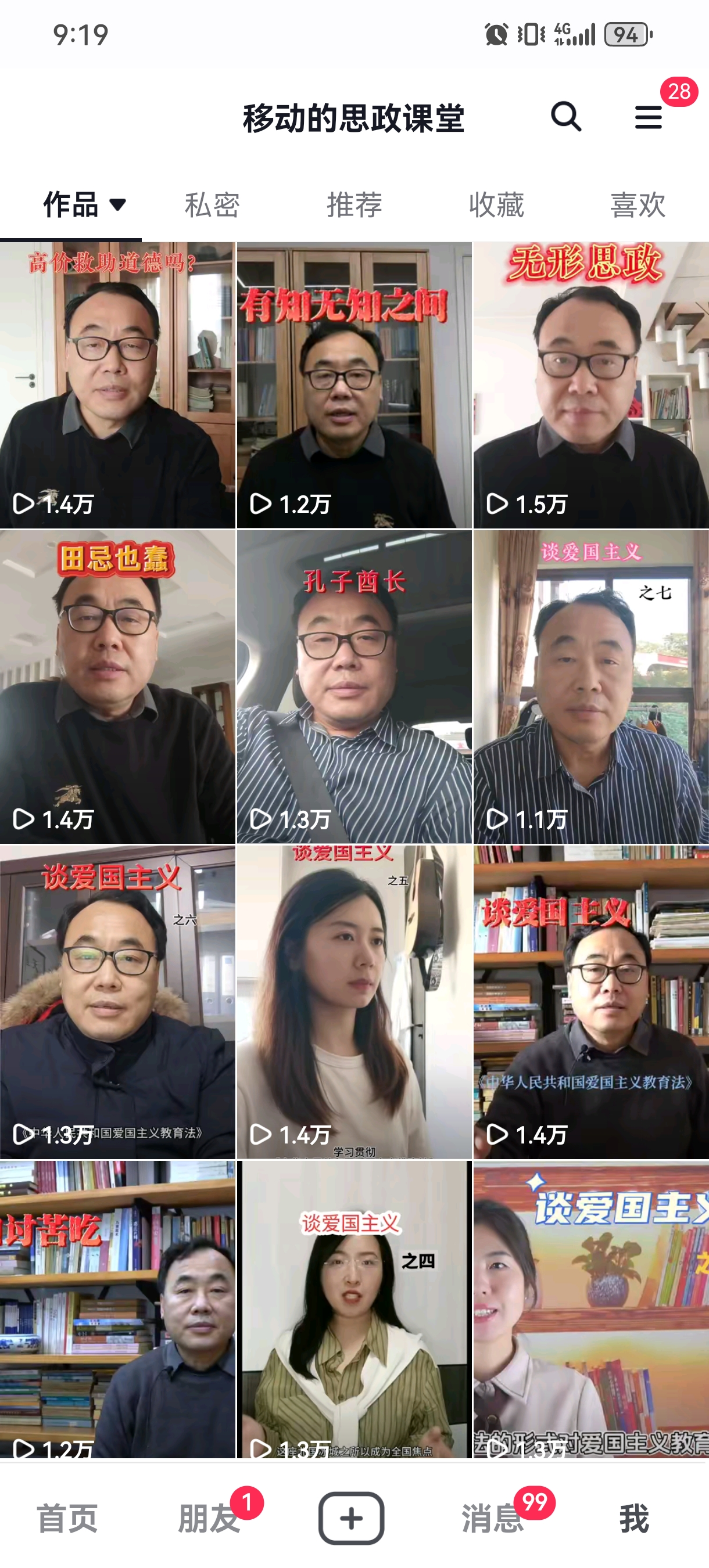This screenshot has height=1568, width=709.
Task: Open 谈爱国主义 之六 video
Action: [x=117, y=1001]
